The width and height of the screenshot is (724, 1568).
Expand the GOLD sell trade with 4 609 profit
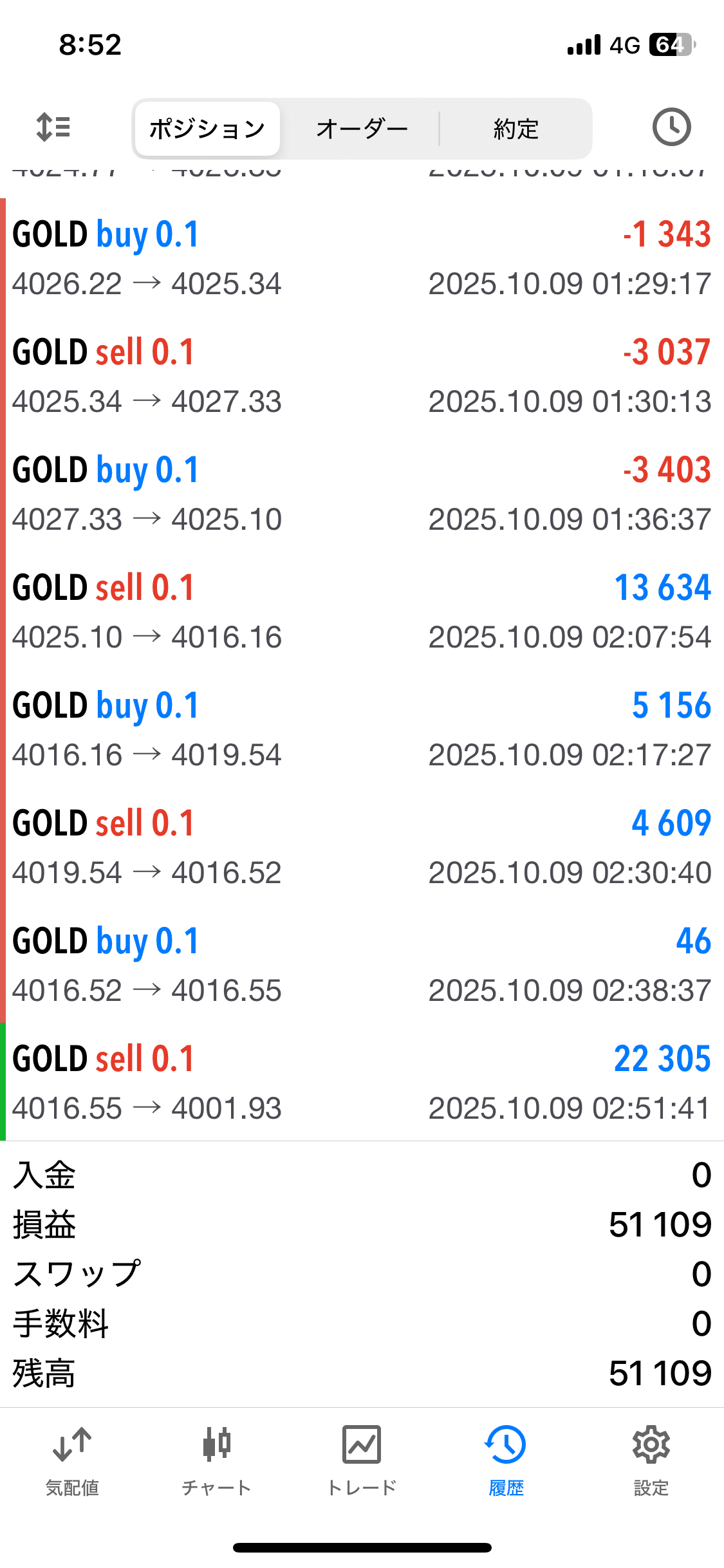click(x=362, y=847)
